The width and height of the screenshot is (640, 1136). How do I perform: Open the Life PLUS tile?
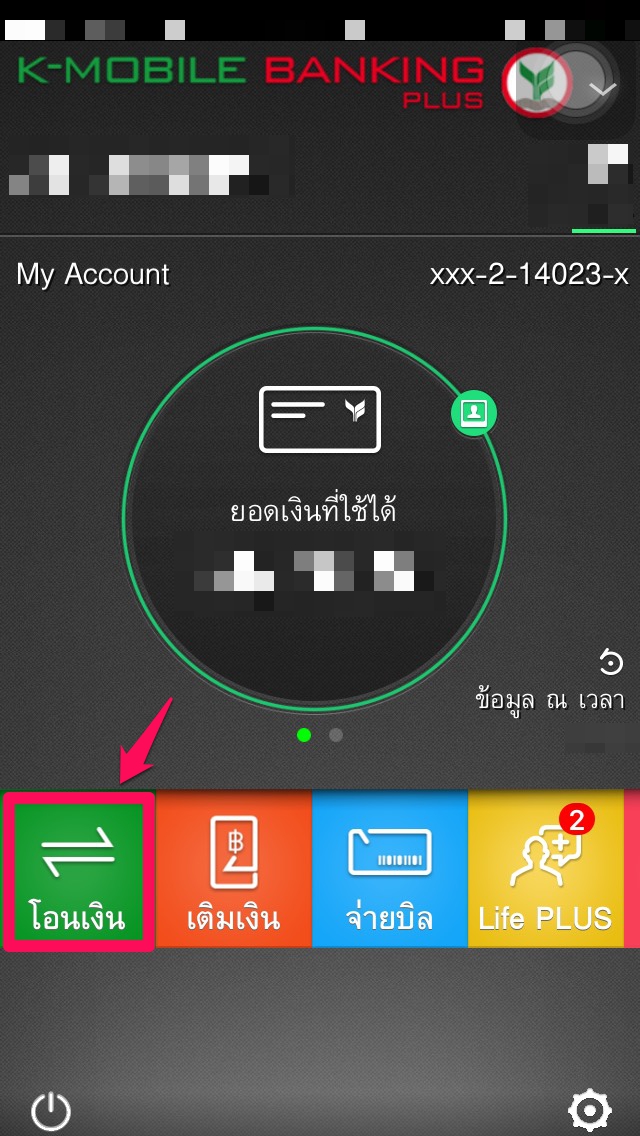point(545,869)
